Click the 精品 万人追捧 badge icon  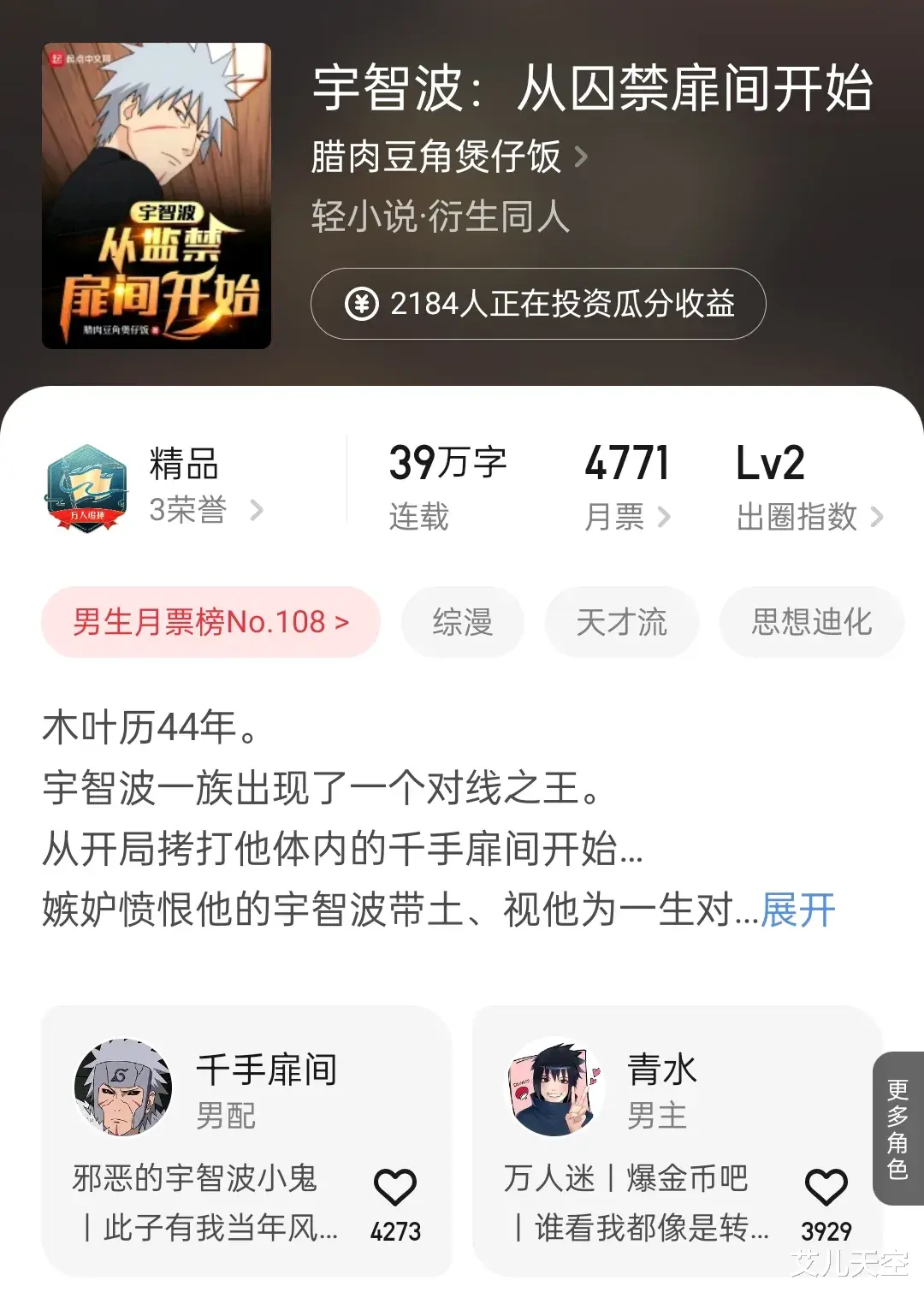pos(86,488)
